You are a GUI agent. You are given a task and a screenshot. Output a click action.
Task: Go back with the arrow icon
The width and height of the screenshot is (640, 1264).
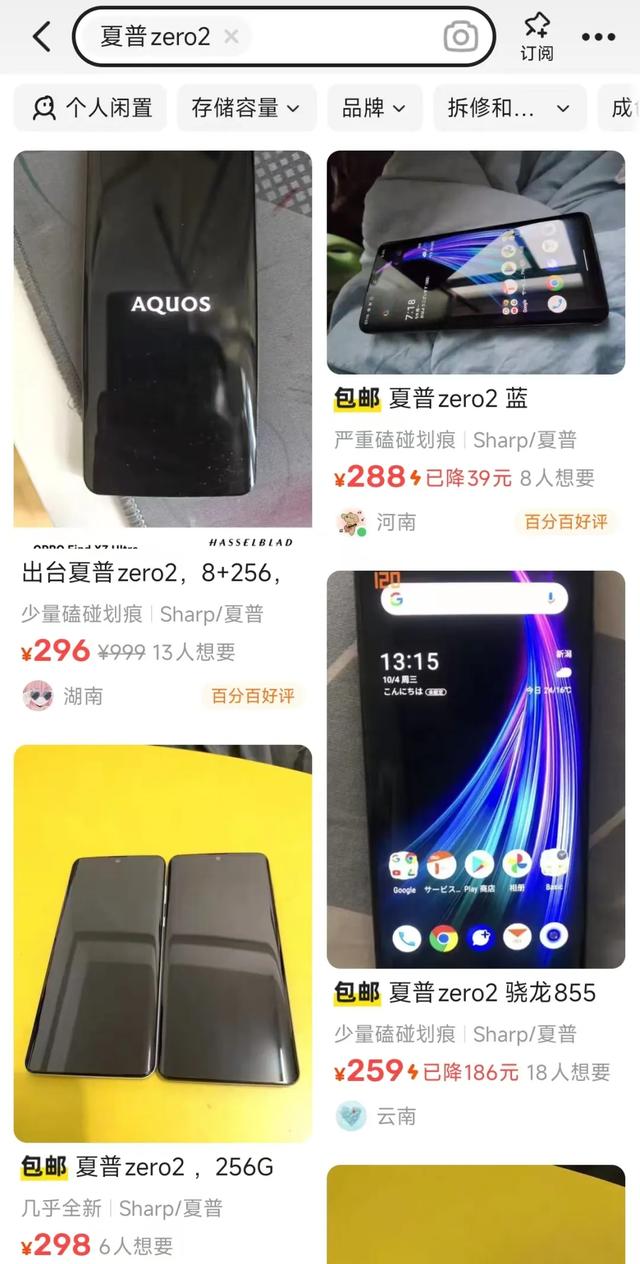[41, 37]
